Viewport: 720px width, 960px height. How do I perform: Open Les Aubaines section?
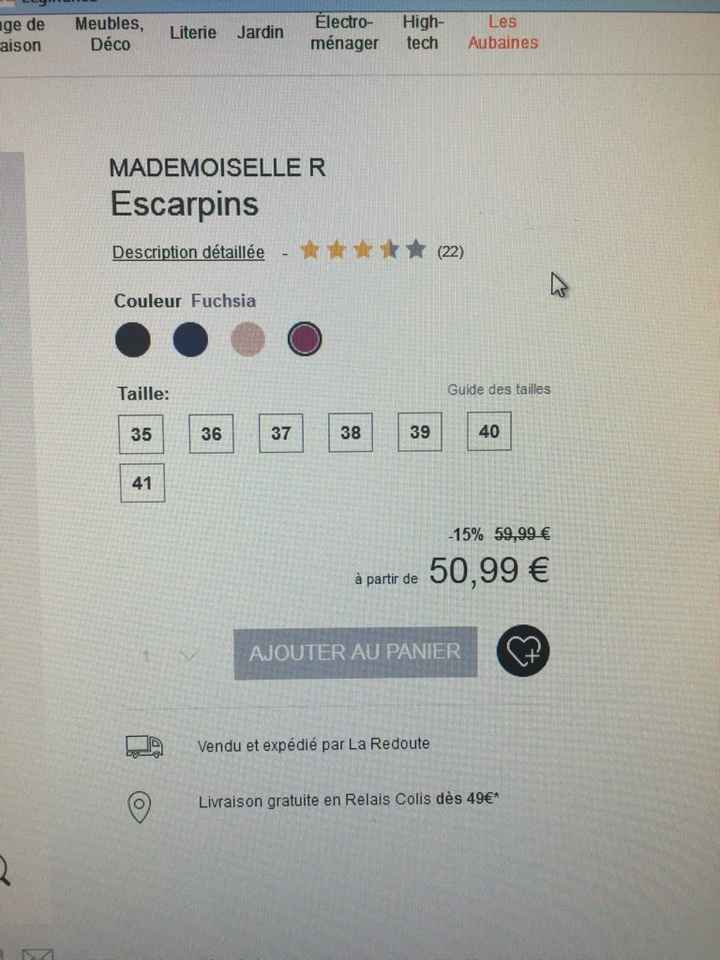click(502, 31)
